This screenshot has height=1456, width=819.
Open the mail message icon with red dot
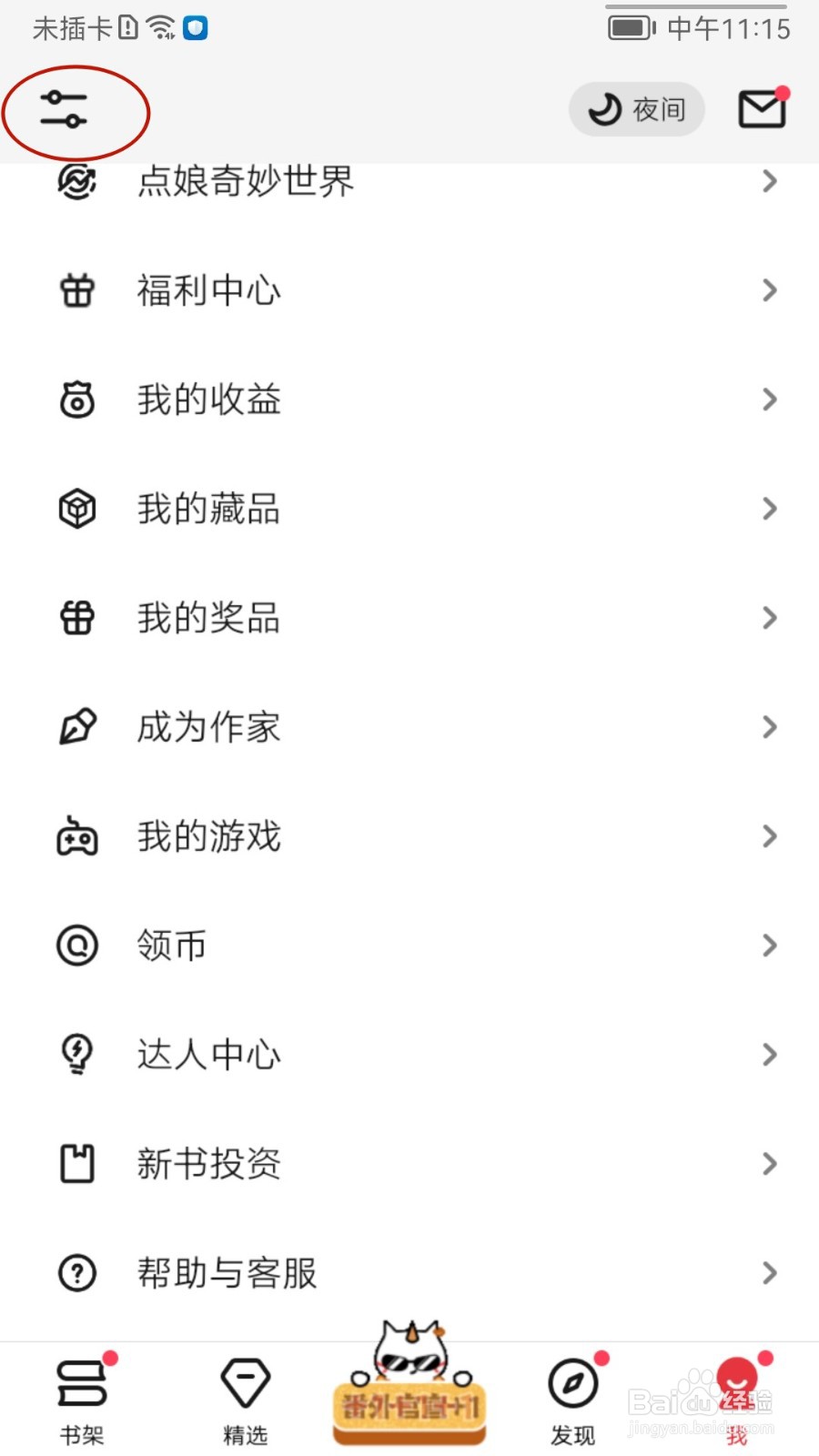pyautogui.click(x=763, y=109)
